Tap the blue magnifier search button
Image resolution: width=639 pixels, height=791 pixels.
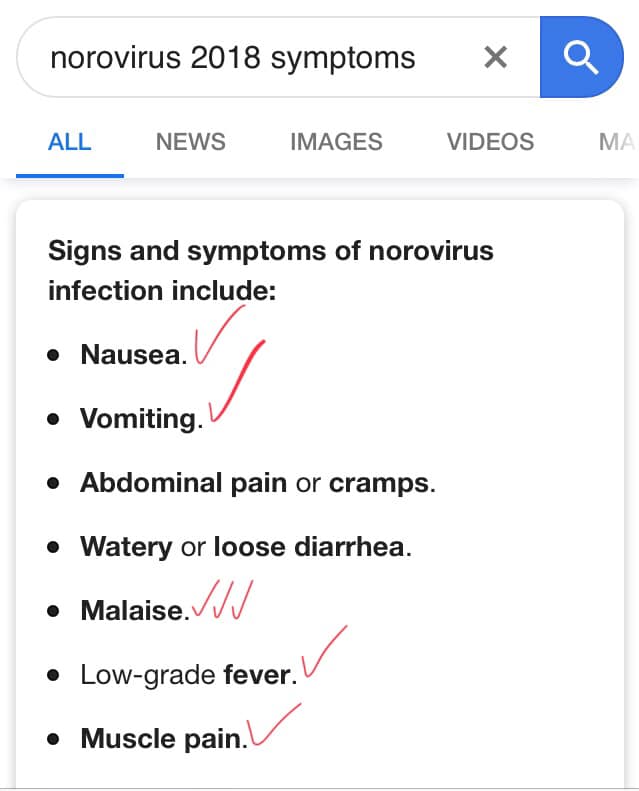(x=580, y=58)
